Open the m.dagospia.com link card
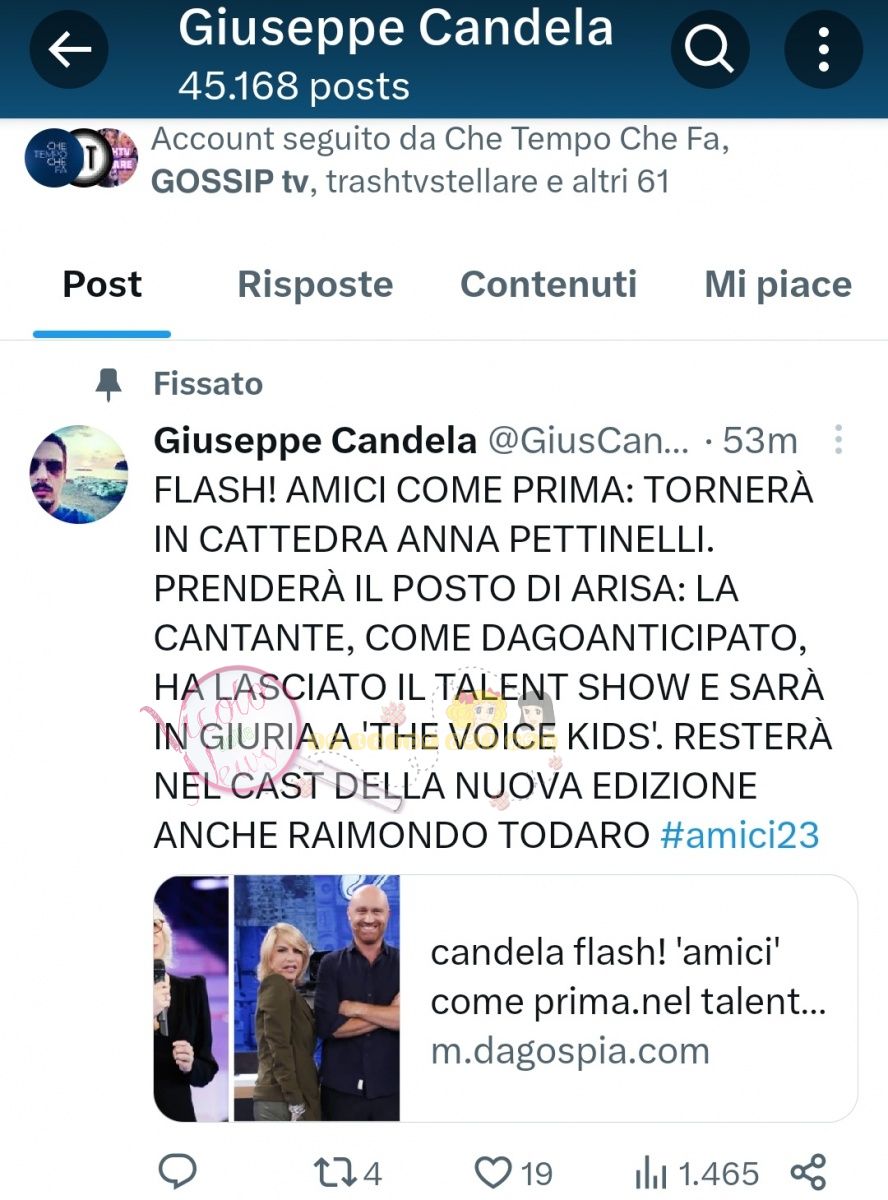 click(505, 998)
